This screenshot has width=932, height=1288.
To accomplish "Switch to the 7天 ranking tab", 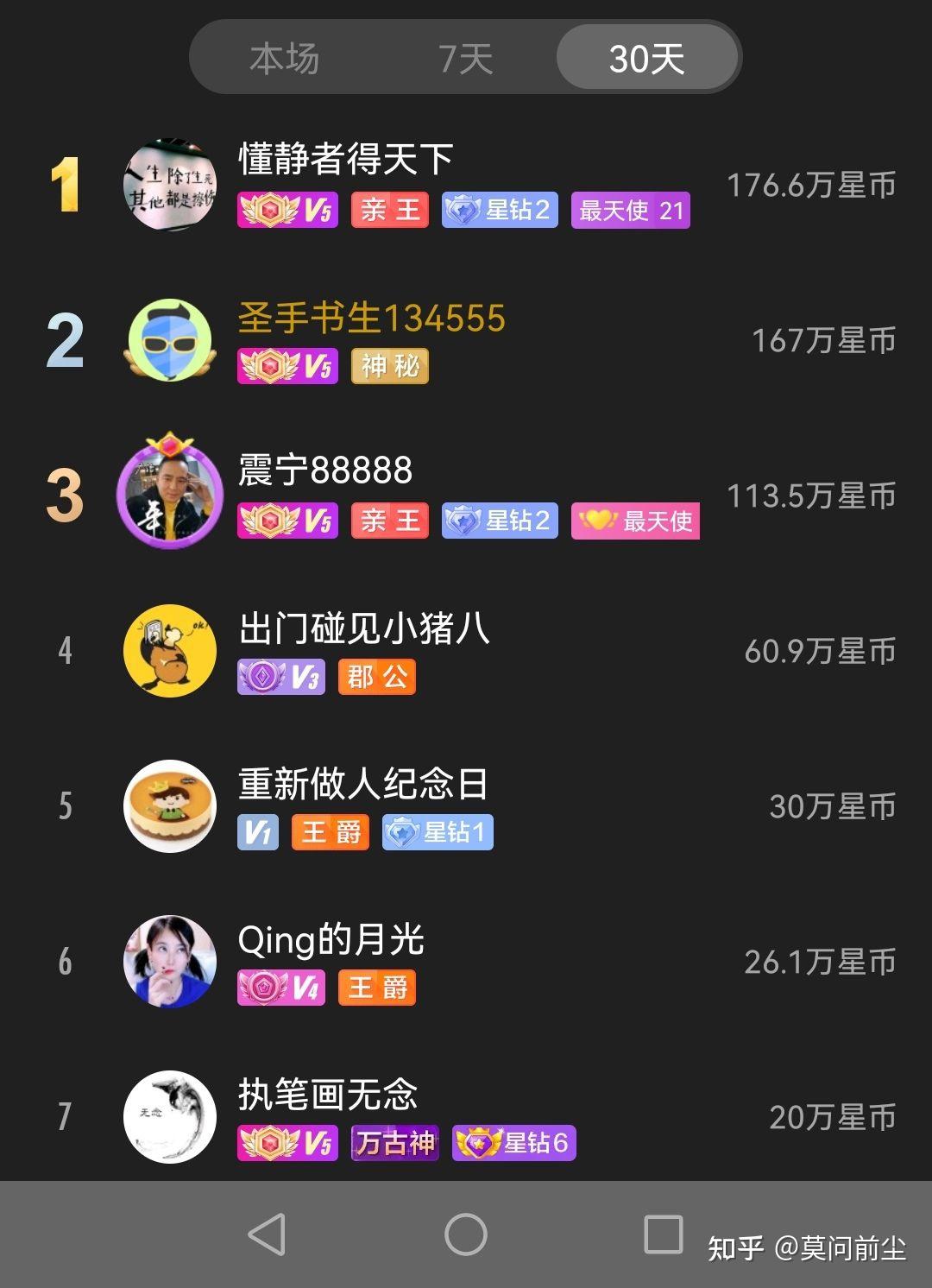I will click(466, 58).
